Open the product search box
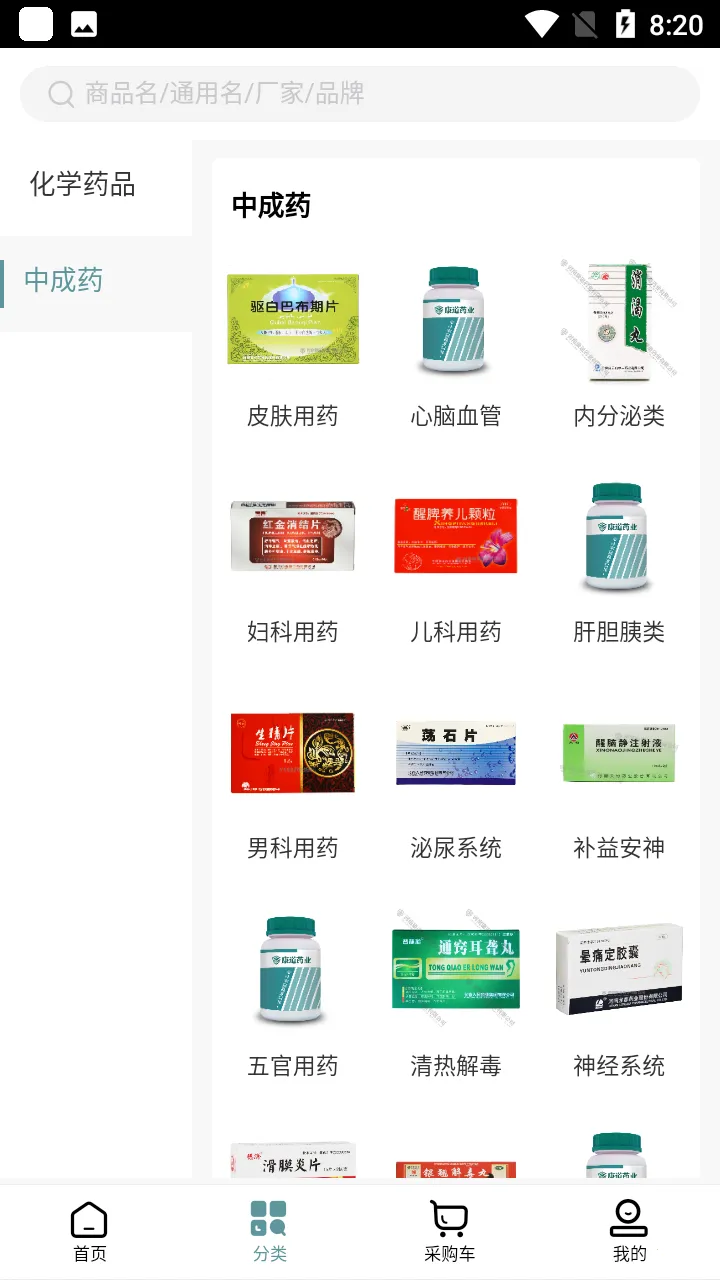 (360, 94)
